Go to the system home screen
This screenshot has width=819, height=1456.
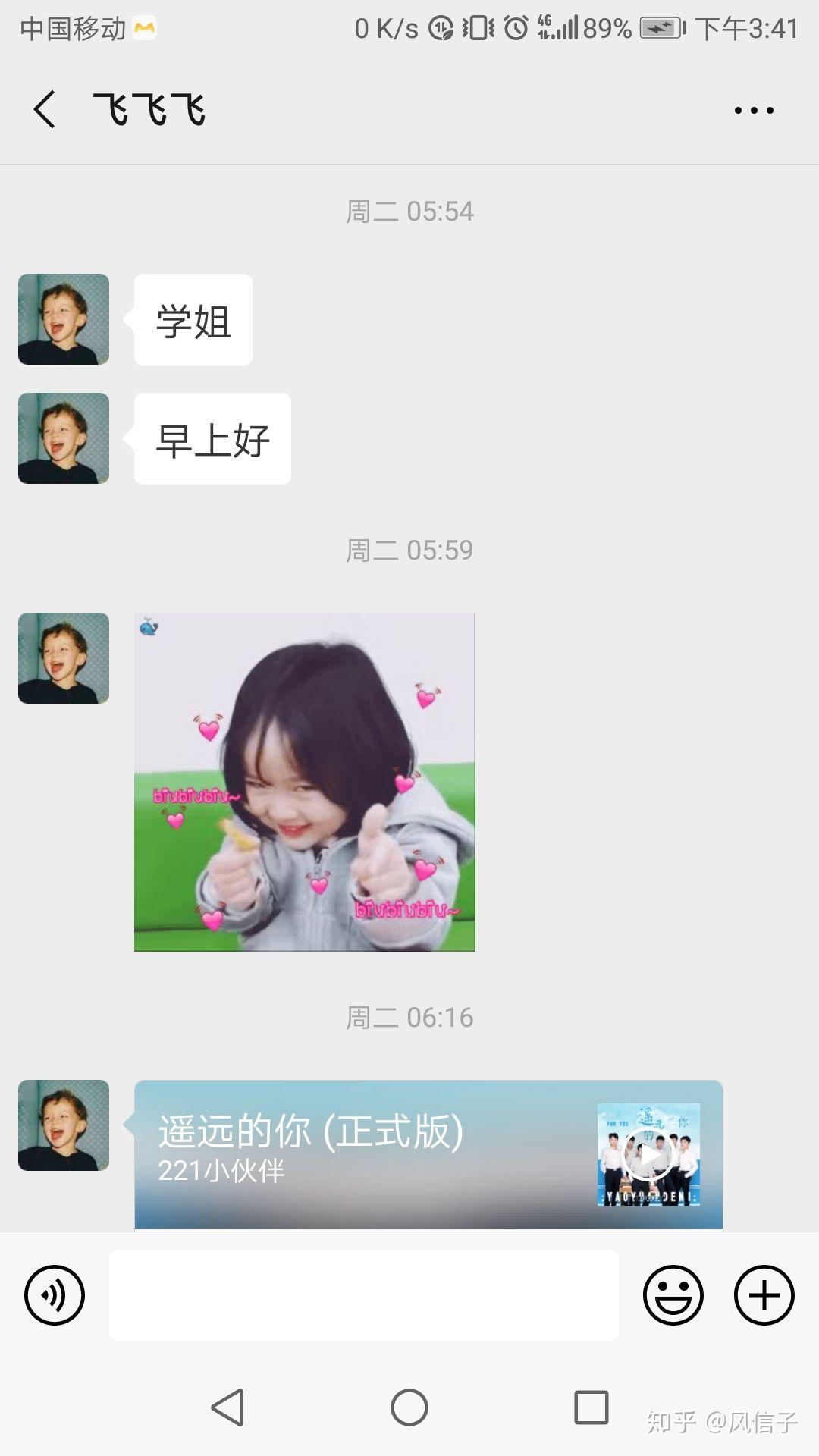tap(409, 1408)
